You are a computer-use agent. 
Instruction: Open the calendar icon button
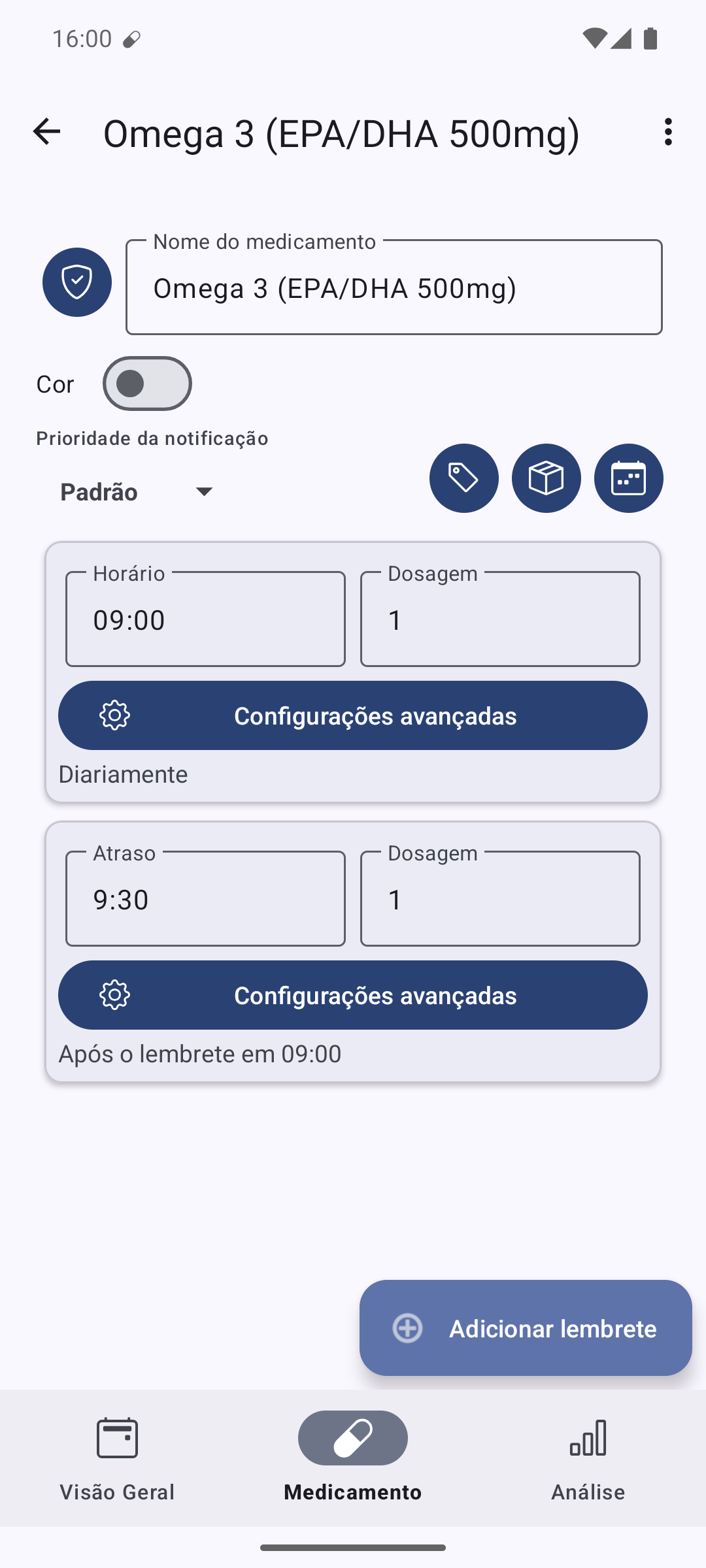(629, 478)
